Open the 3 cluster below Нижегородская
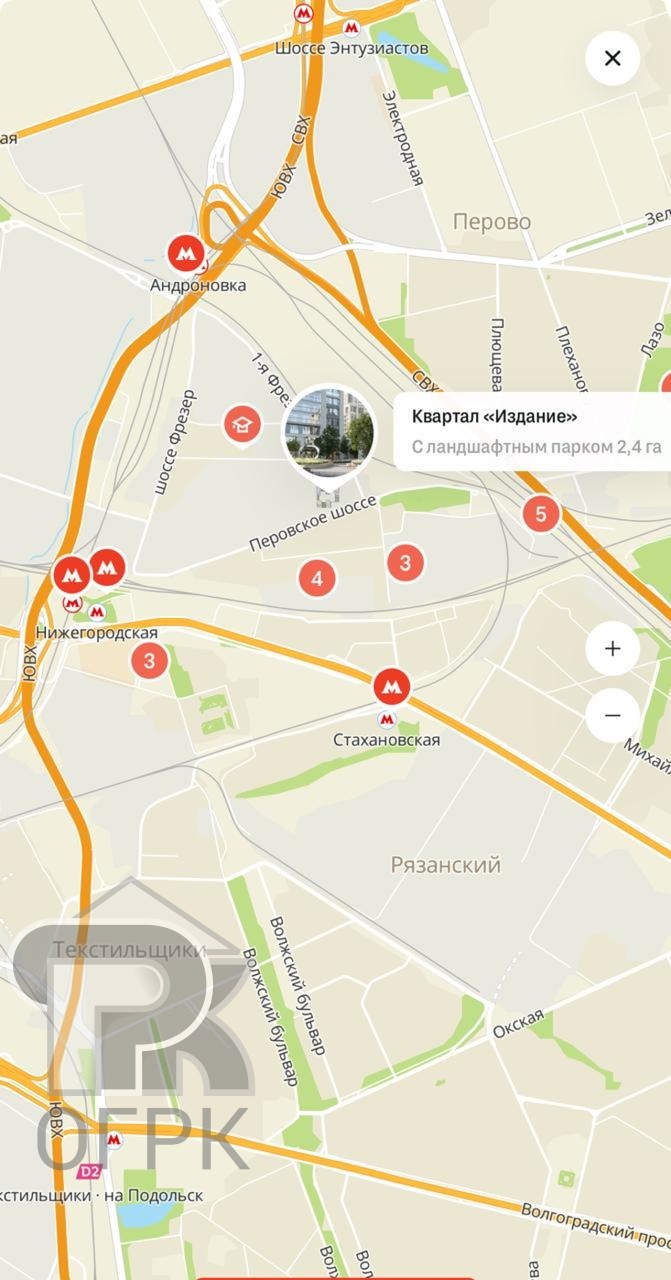 [149, 660]
